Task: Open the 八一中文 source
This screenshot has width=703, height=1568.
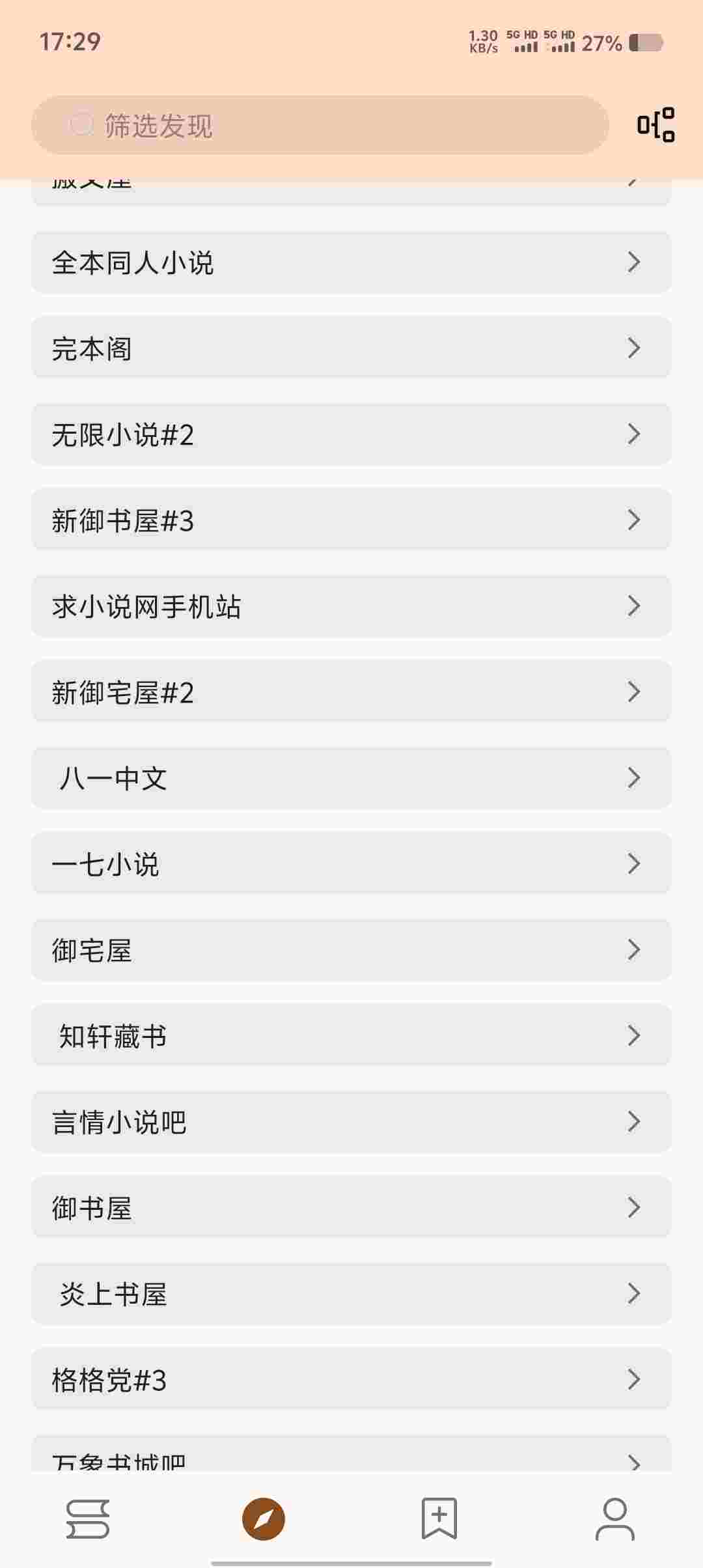Action: click(x=351, y=778)
